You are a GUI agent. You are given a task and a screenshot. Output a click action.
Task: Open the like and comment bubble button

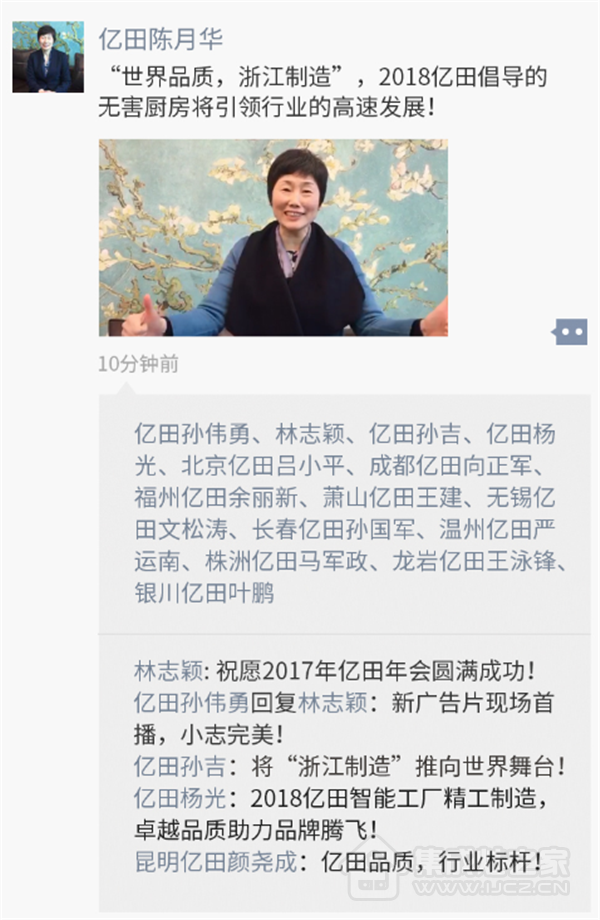point(569,333)
